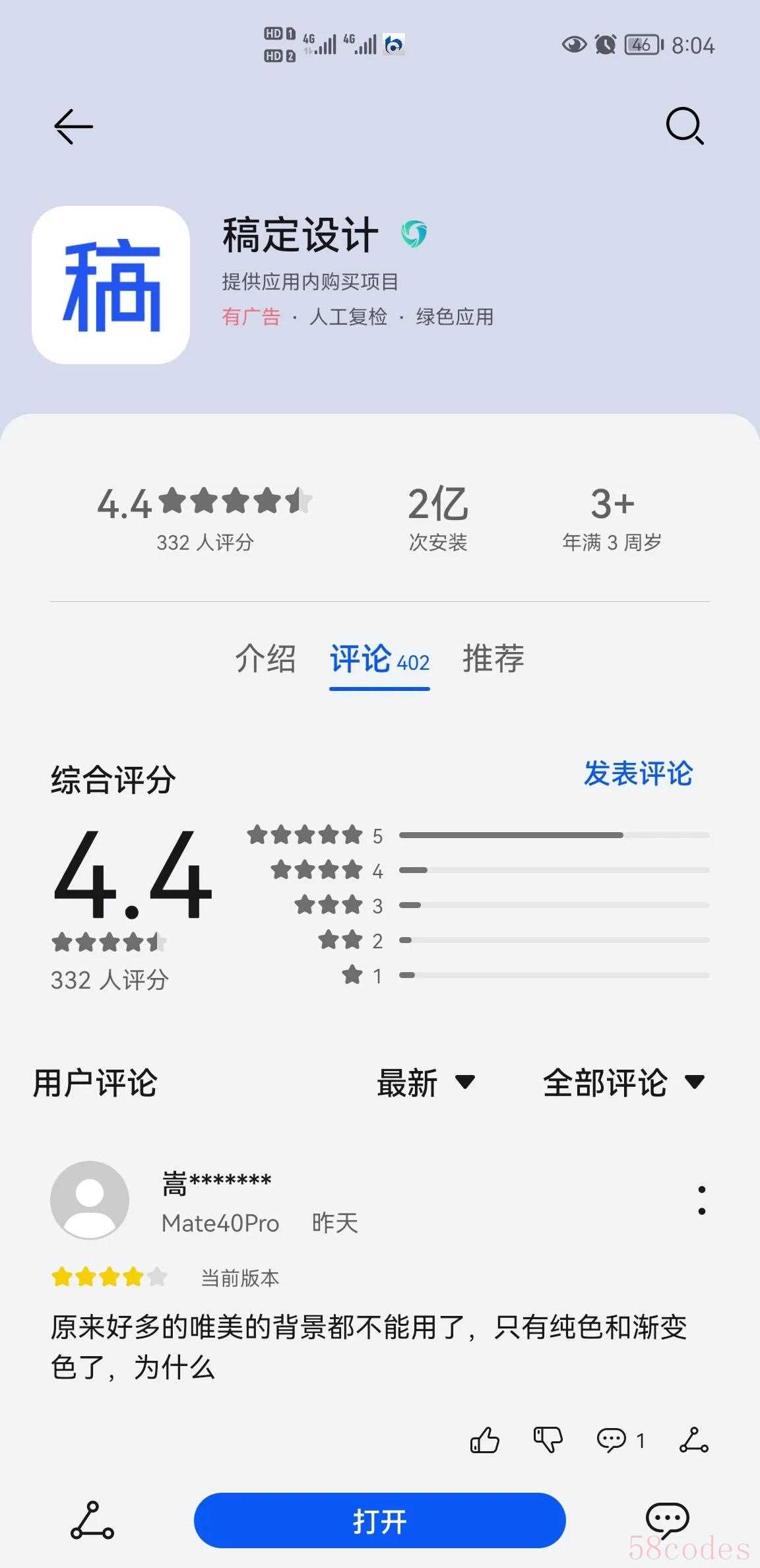Open the 全部评论 filter dropdown
Screen dimensions: 760x1568
point(624,1083)
